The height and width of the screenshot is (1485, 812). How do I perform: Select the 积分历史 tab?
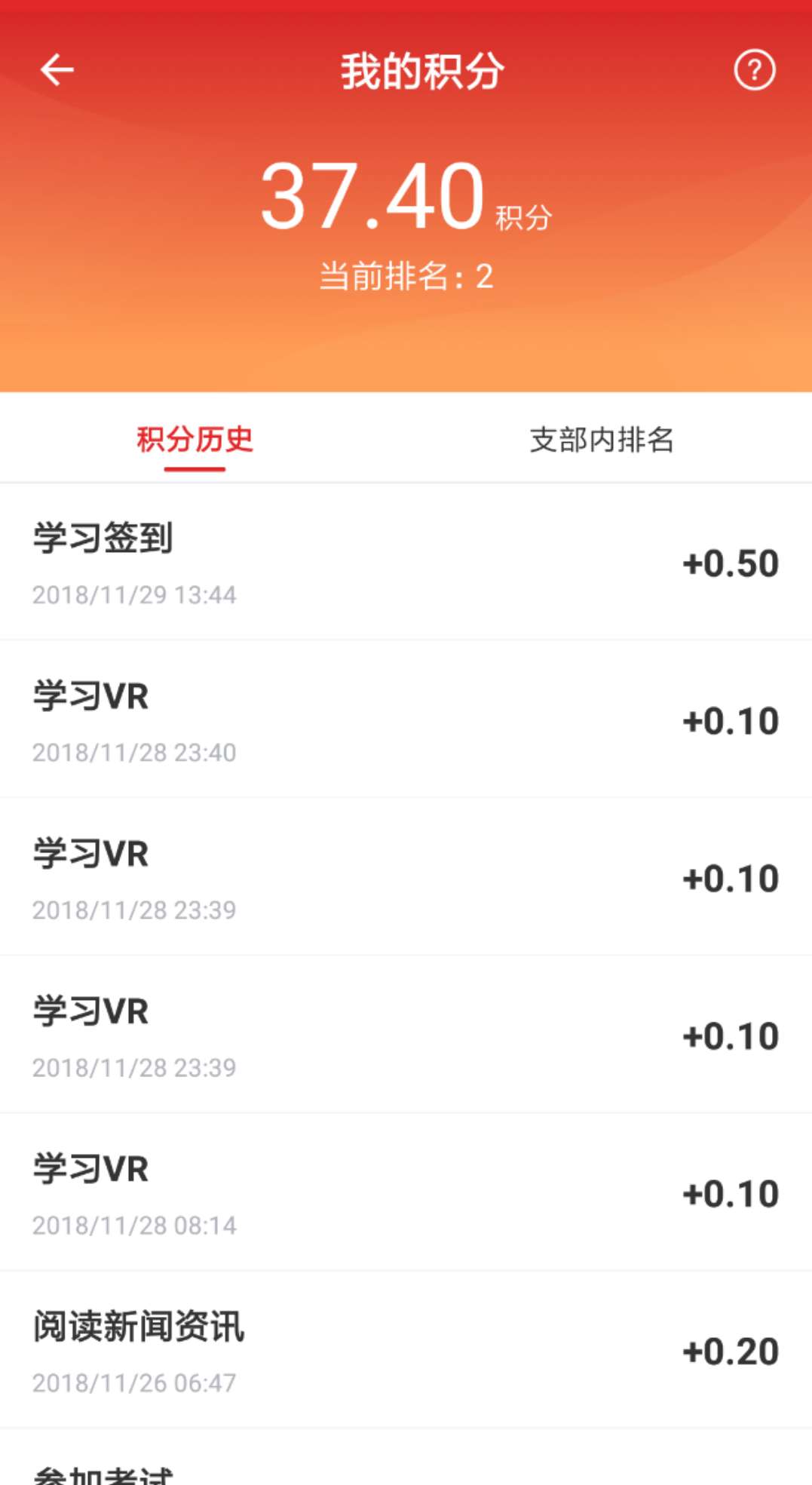click(195, 439)
